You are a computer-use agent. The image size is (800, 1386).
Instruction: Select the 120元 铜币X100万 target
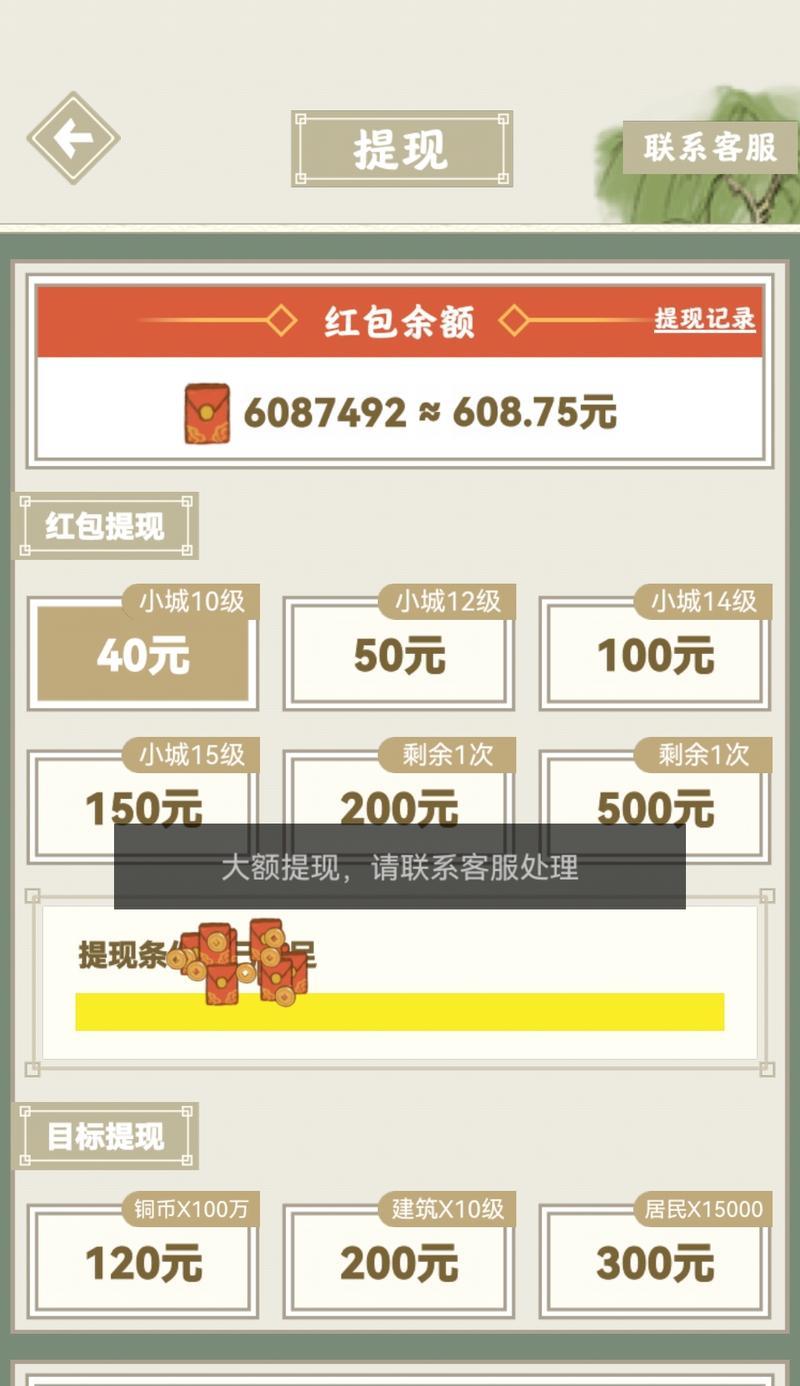click(143, 1263)
